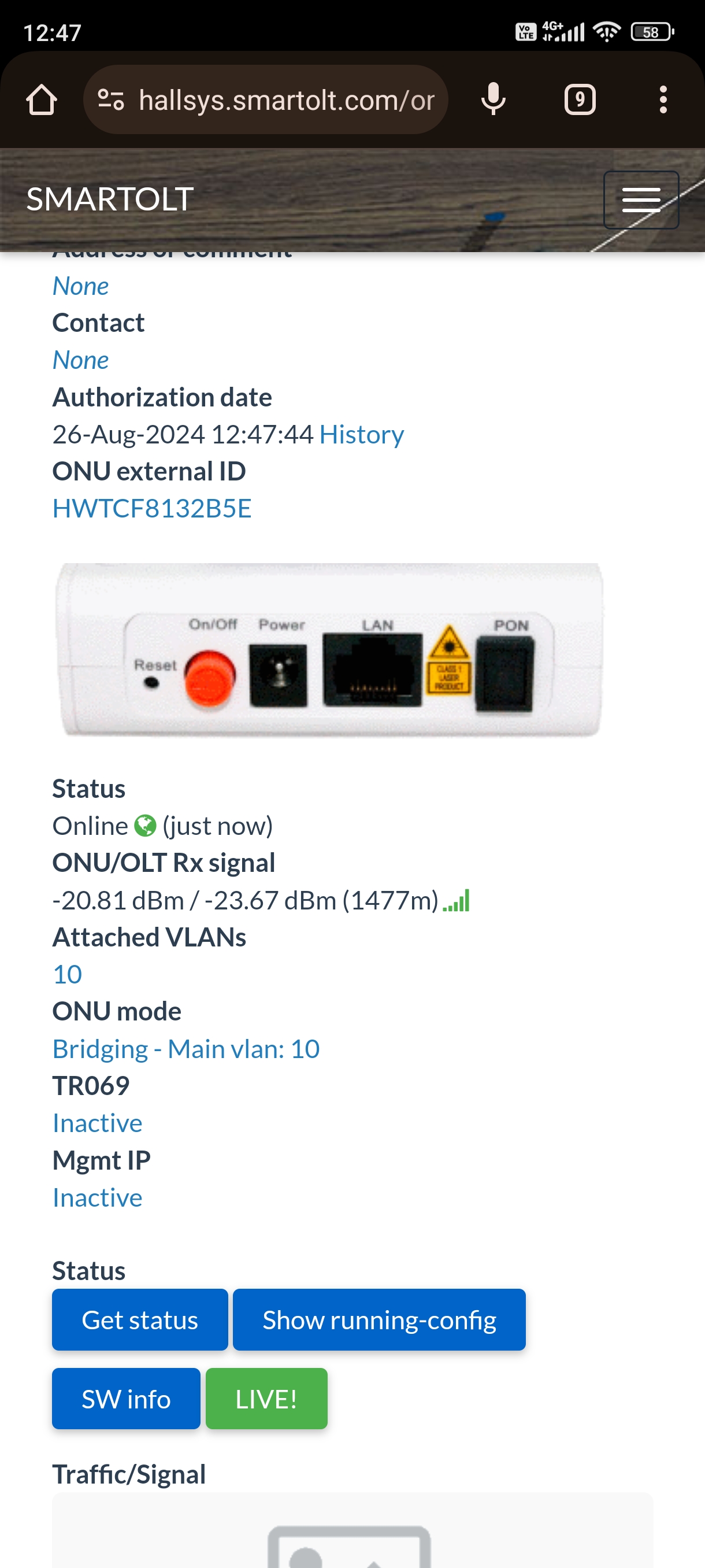The image size is (705, 1568).
Task: Change ONU mode Bridging - Main vlan: 10
Action: [186, 1049]
